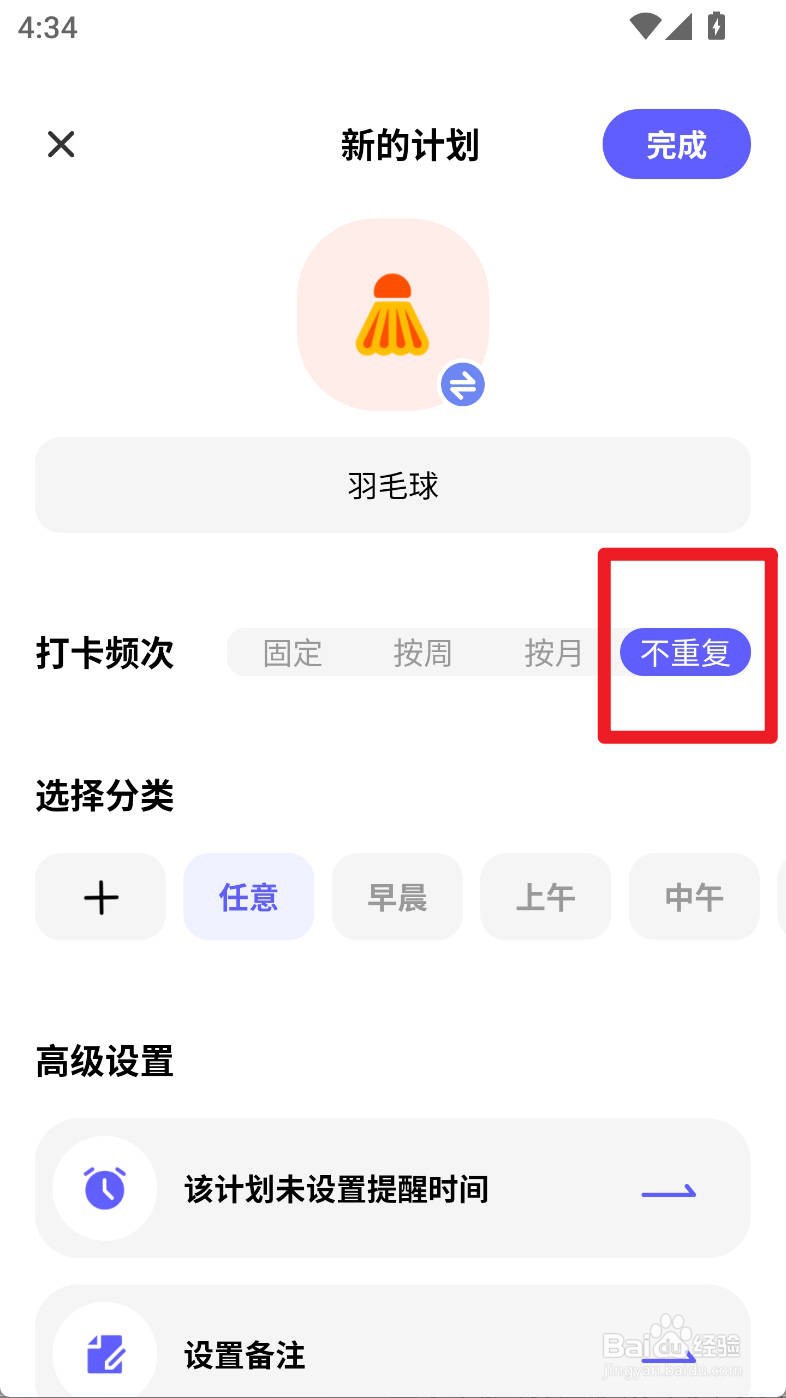Open the 按月 frequency option

point(554,652)
